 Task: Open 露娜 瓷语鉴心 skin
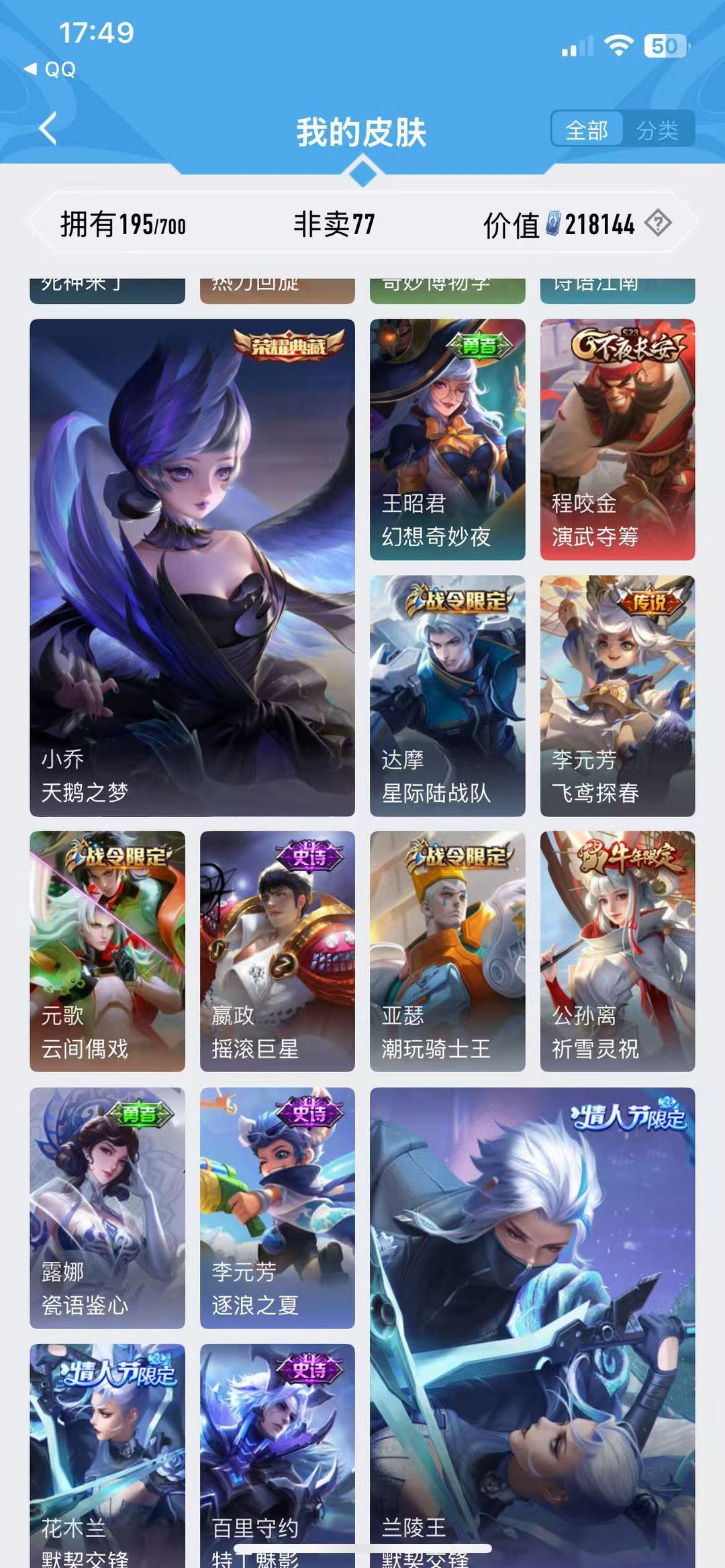(x=107, y=1208)
